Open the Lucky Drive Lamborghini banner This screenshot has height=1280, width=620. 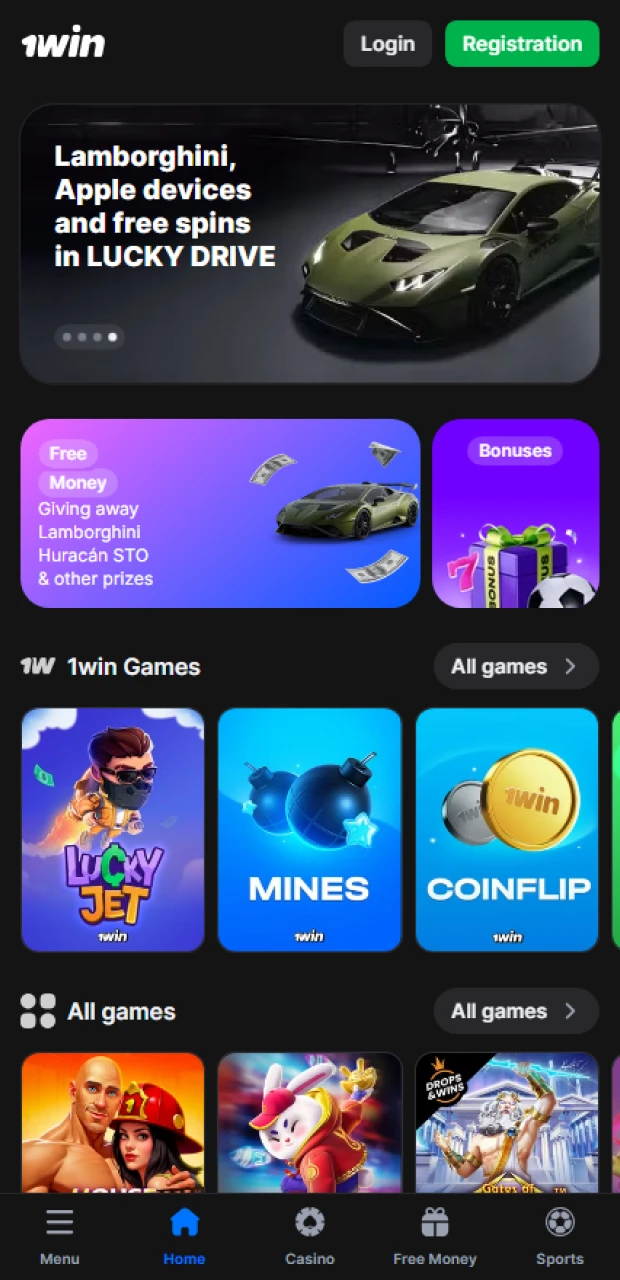tap(309, 243)
